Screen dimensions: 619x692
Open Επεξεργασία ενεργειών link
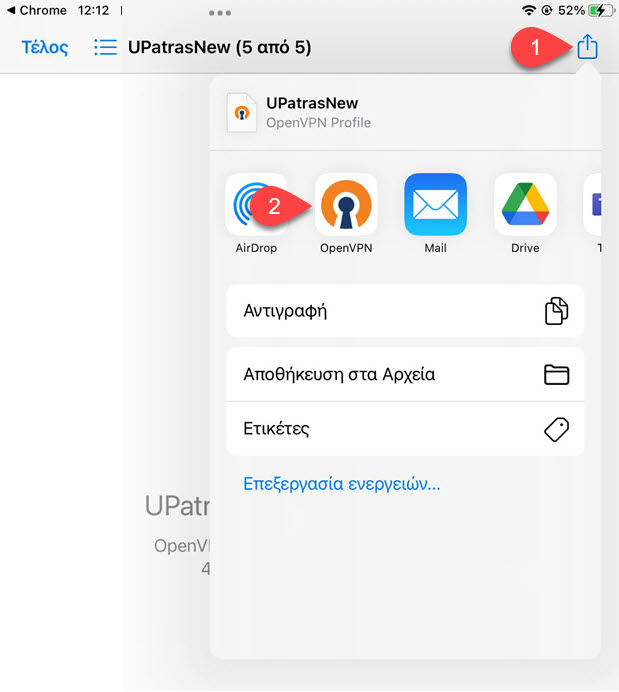[x=341, y=484]
